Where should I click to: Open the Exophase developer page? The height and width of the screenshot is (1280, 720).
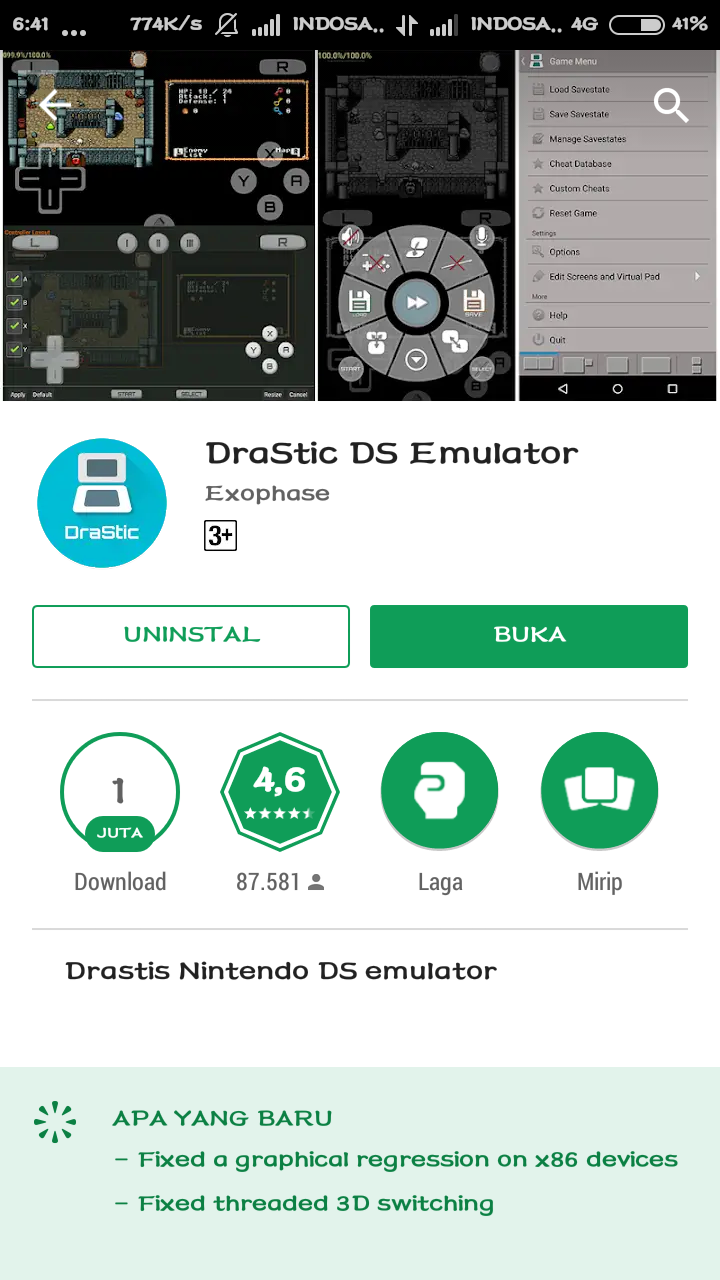coord(267,493)
